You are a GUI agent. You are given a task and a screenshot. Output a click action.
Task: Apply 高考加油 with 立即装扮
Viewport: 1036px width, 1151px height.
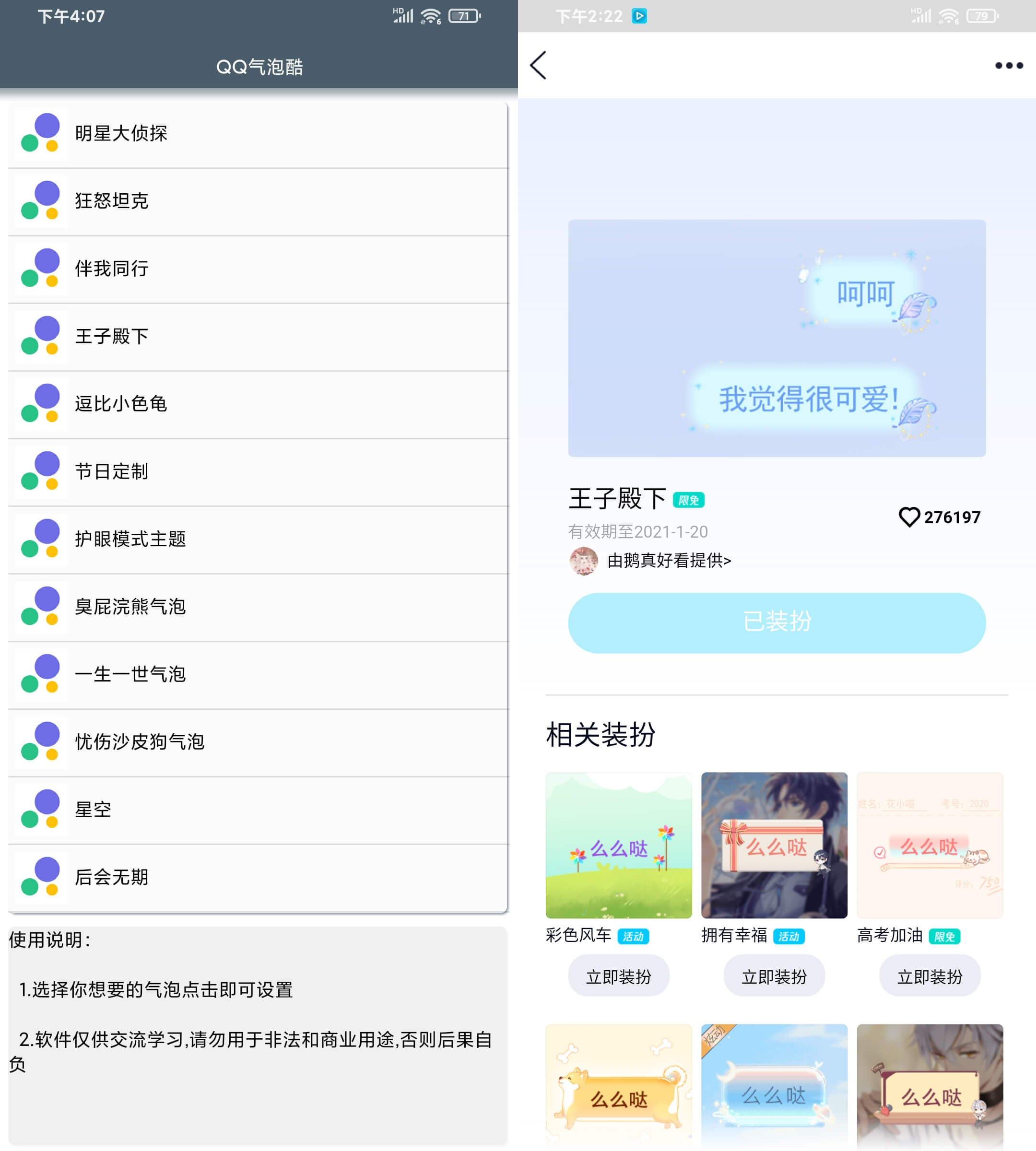[930, 977]
